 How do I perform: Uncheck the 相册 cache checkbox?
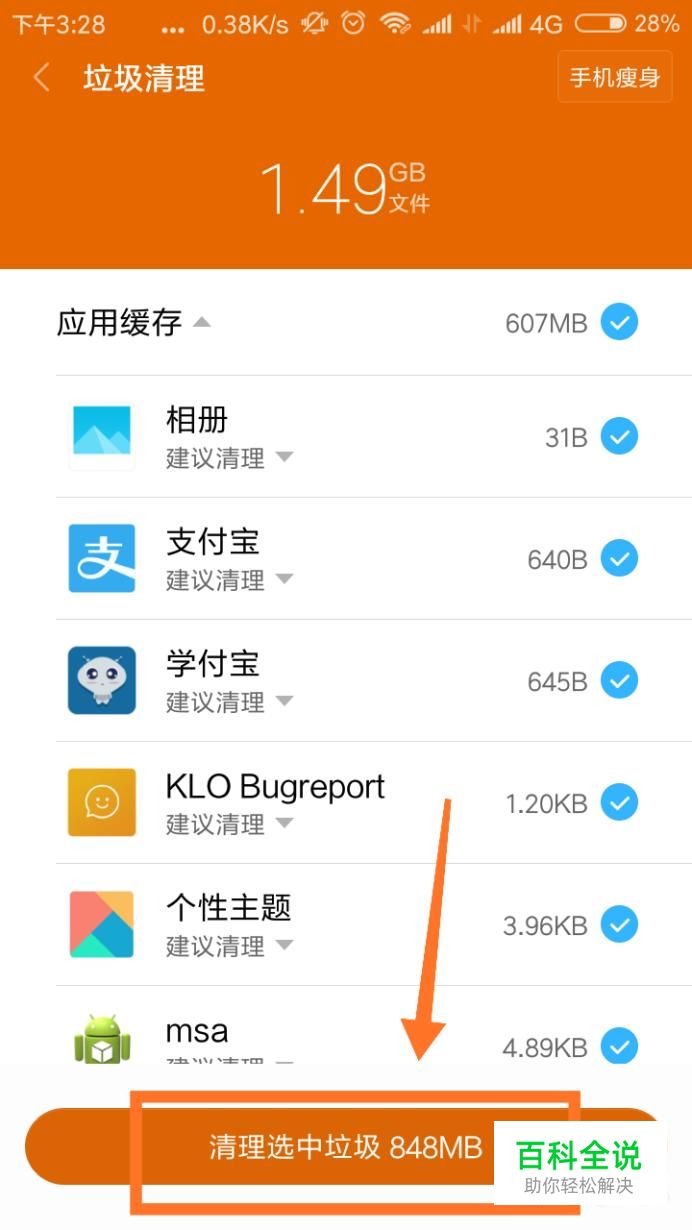click(x=619, y=437)
